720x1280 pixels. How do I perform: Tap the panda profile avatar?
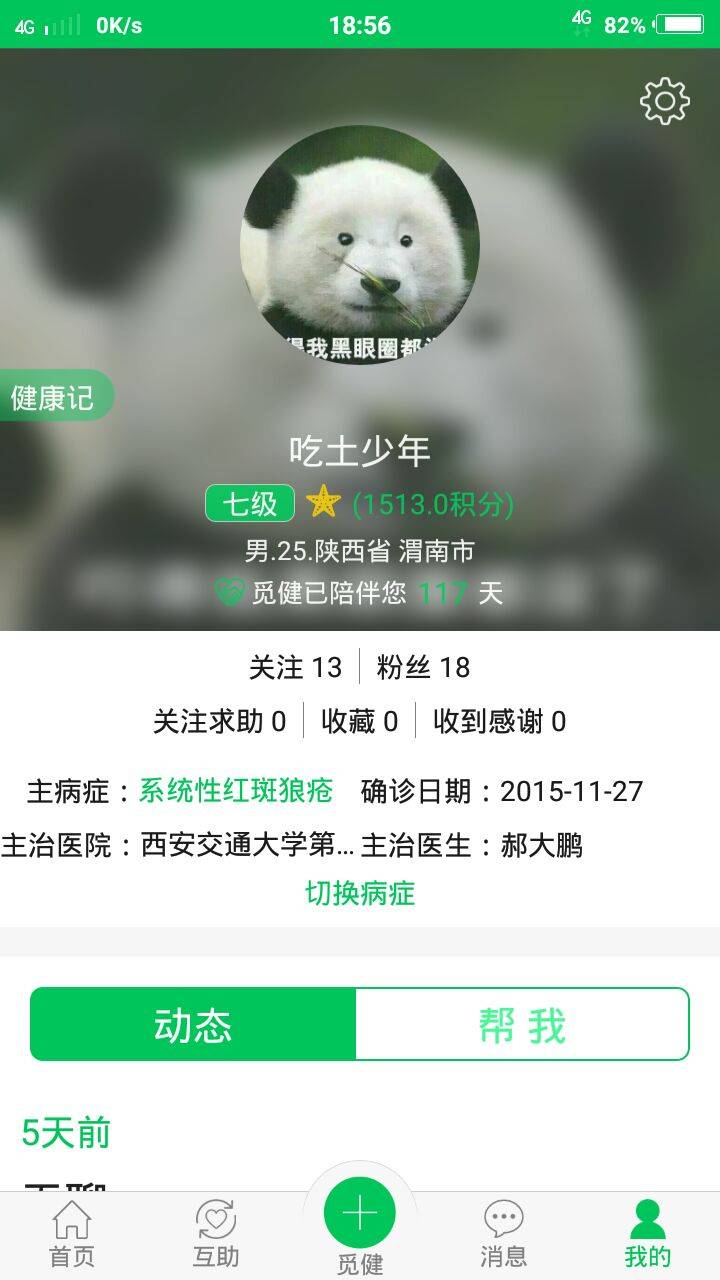pos(360,245)
